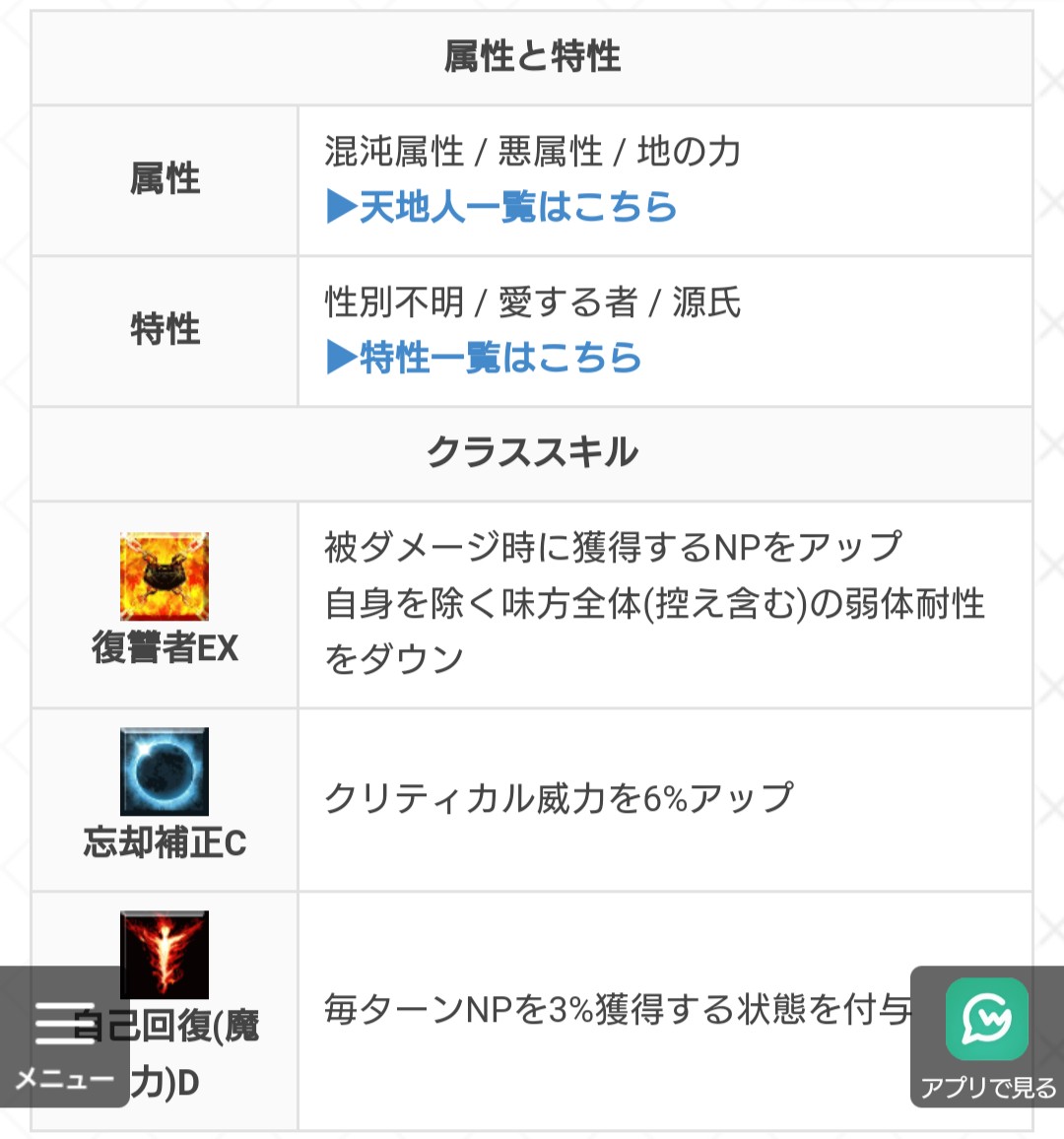The height and width of the screenshot is (1139, 1064).
Task: Open the 天地人一覧はこちら link
Action: (501, 208)
